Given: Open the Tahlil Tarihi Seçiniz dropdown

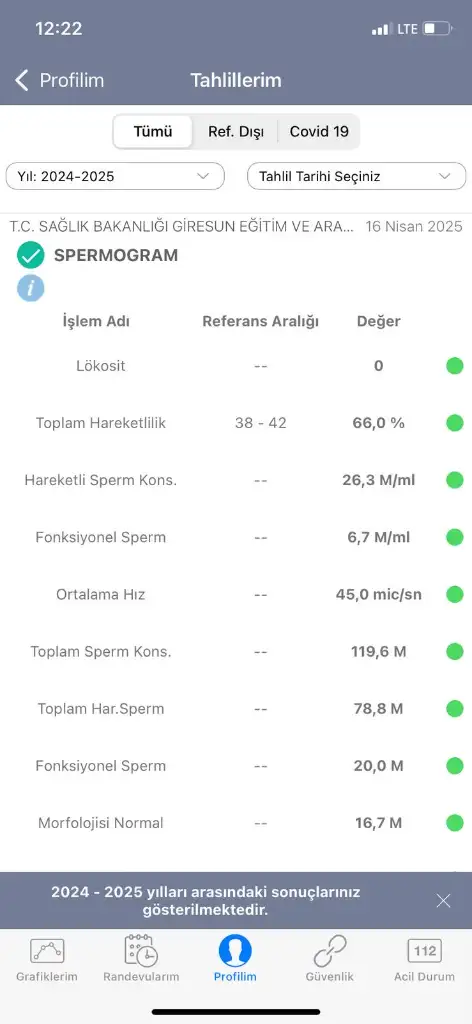Looking at the screenshot, I should 356,176.
